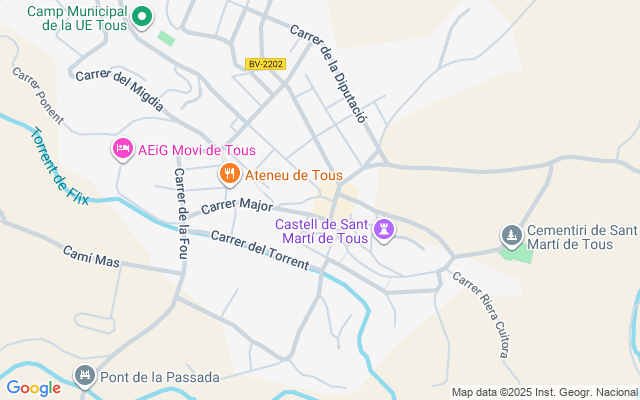Open the Castell de Sant Martí de Tous marker
The height and width of the screenshot is (400, 640).
click(383, 231)
